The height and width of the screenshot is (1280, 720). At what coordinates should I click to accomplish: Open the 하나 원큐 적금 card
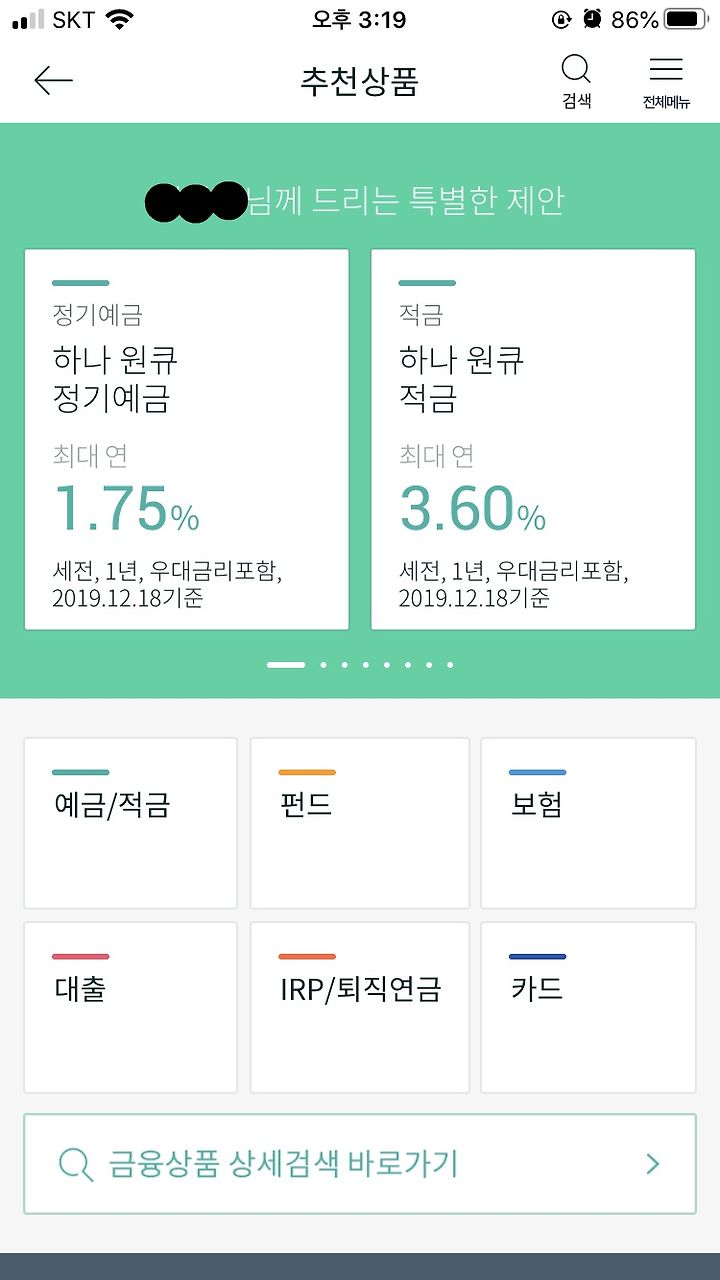click(x=533, y=439)
